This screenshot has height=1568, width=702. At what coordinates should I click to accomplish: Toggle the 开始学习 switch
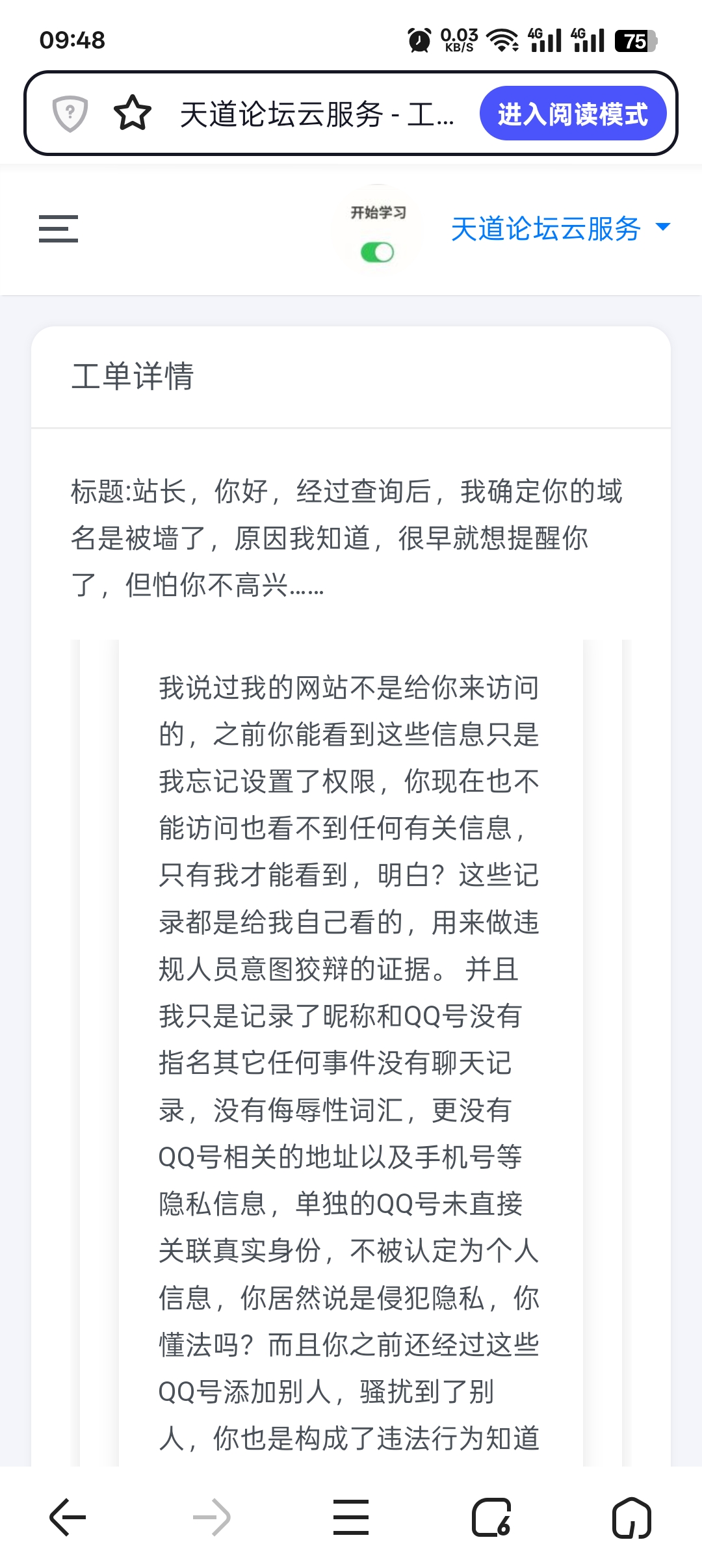click(378, 252)
